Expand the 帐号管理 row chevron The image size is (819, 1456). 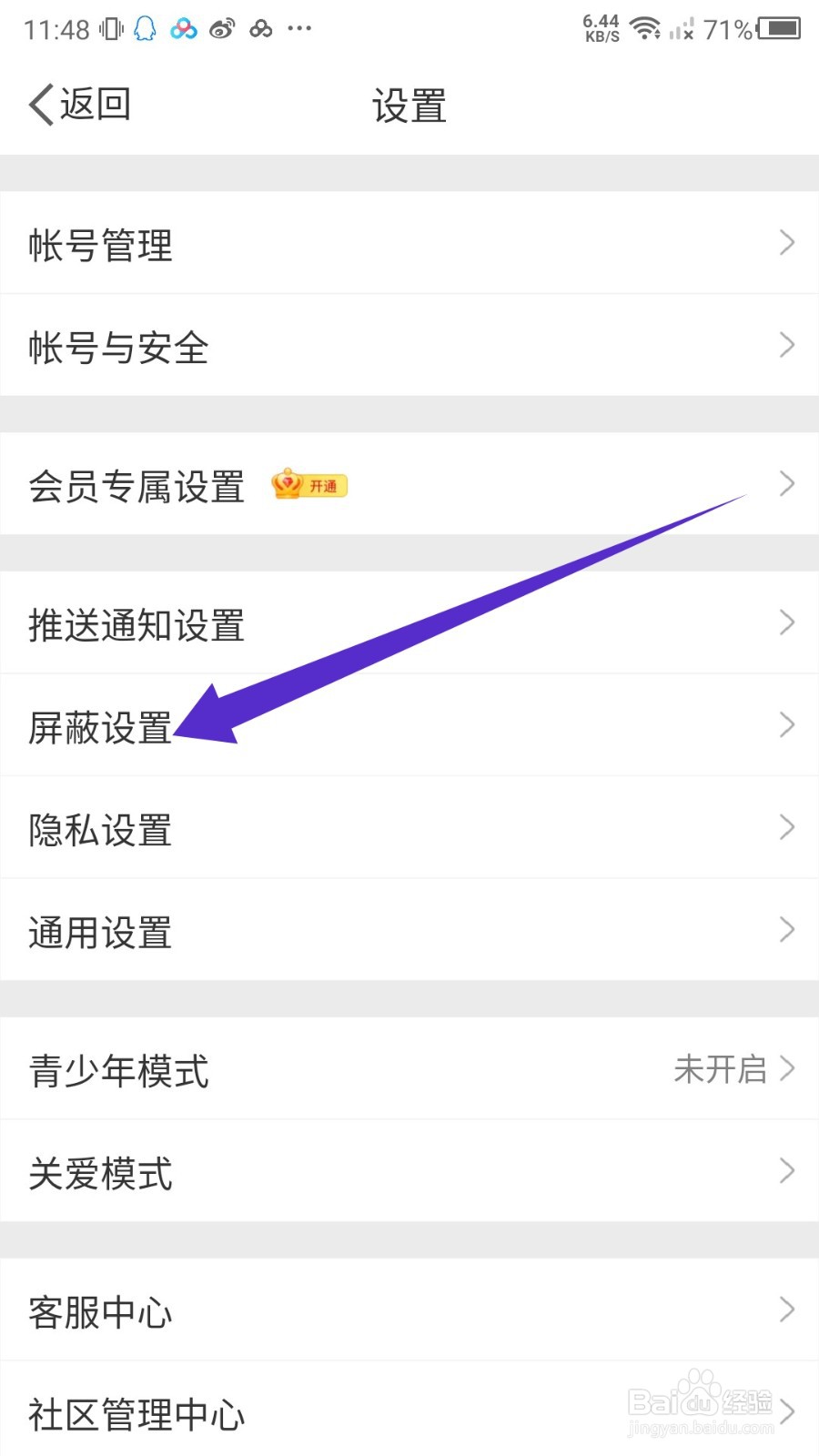[x=786, y=242]
